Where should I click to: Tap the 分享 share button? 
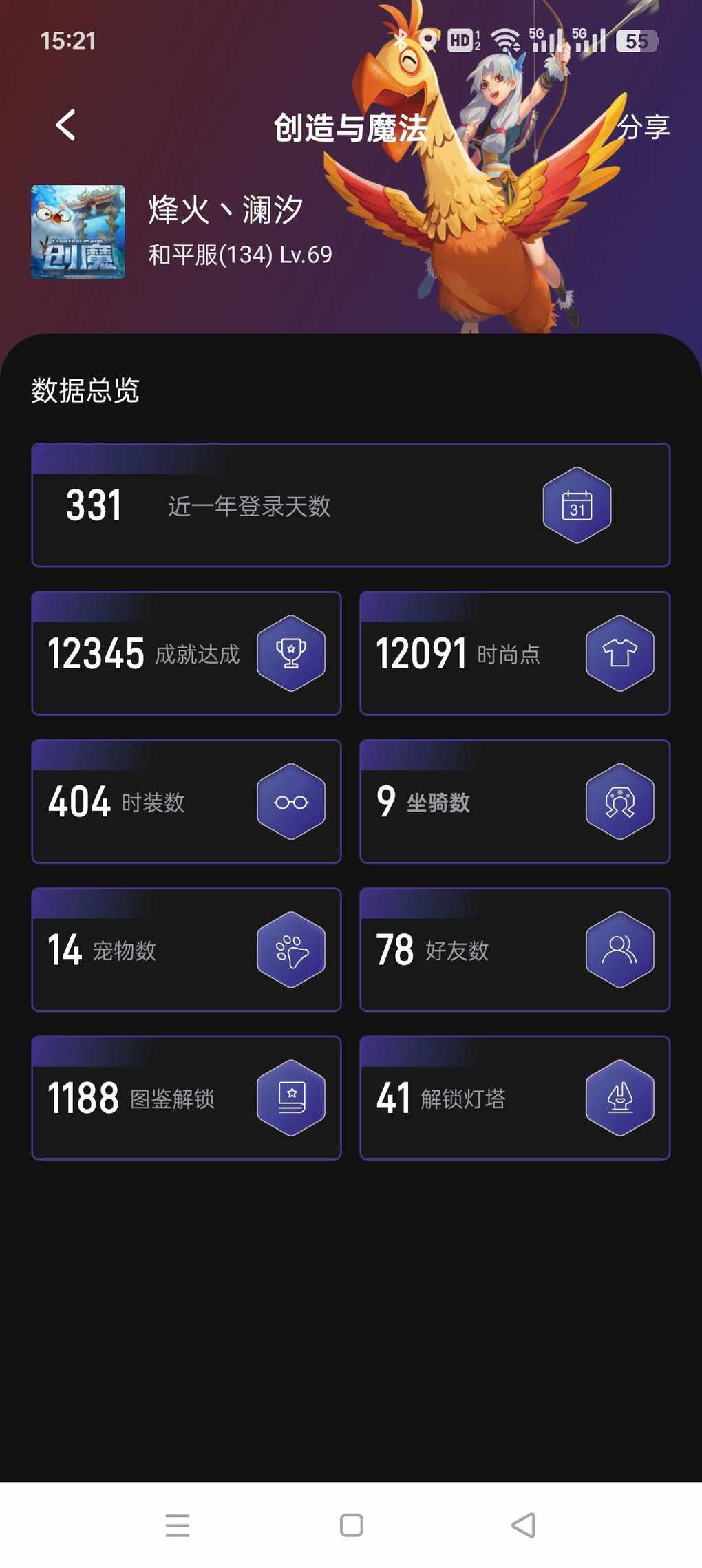643,127
